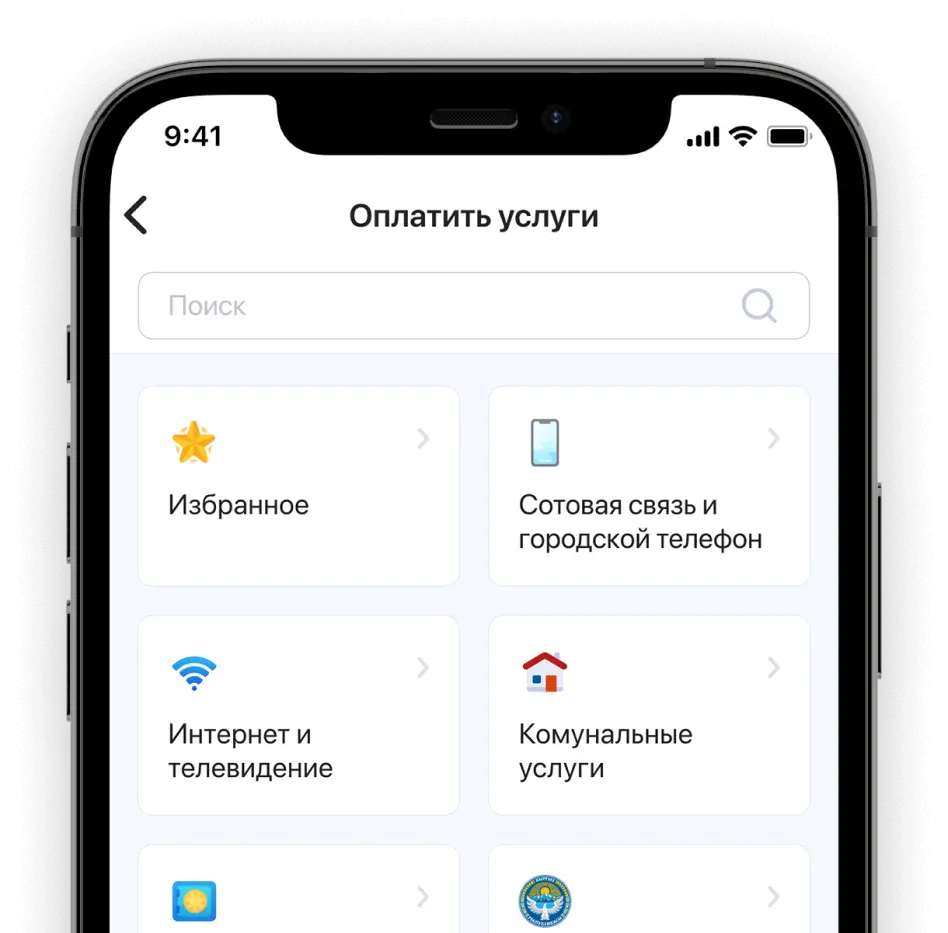Select Интернет и телевидение category

(x=298, y=715)
